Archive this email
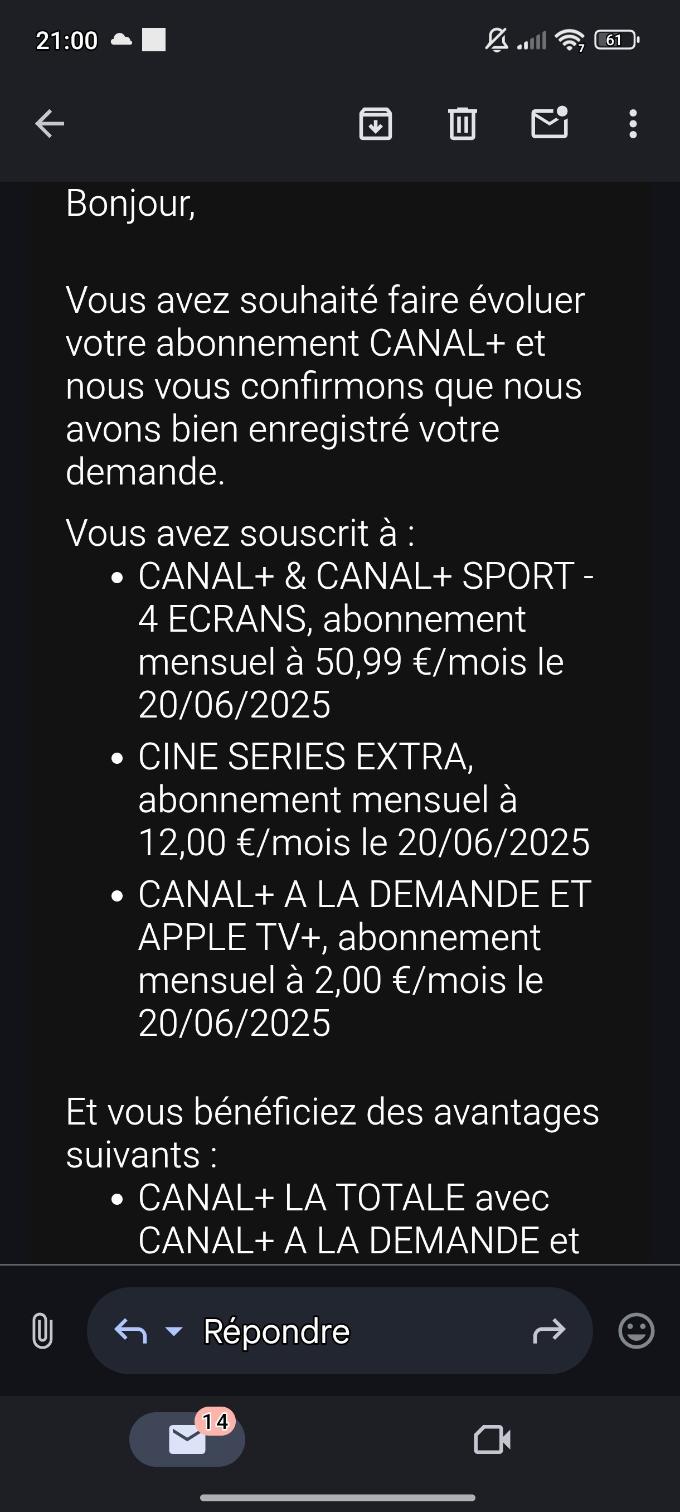The image size is (680, 1512). point(375,124)
